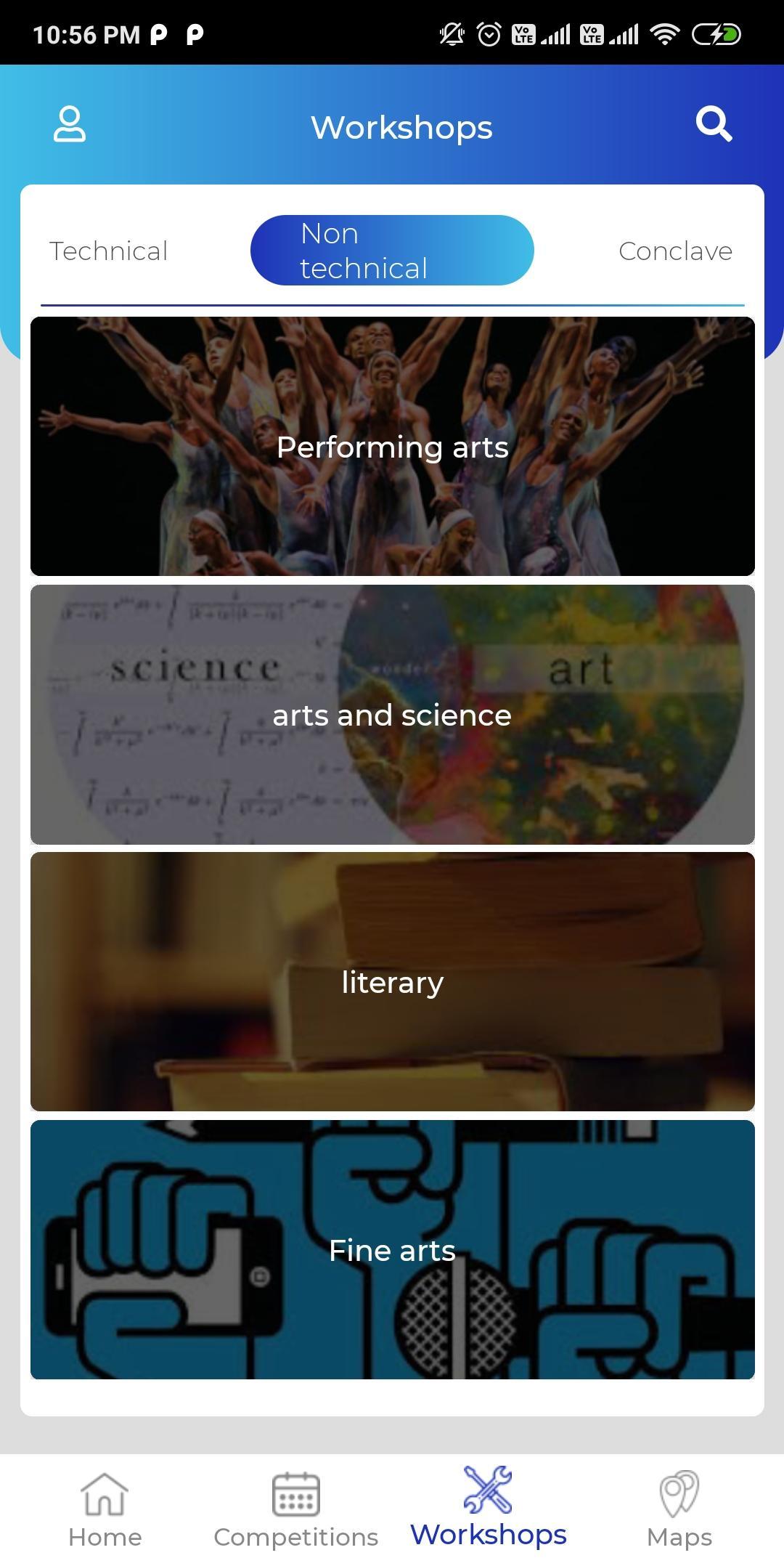Viewport: 784px width, 1566px height.
Task: Open the search magnifier
Action: [x=714, y=125]
